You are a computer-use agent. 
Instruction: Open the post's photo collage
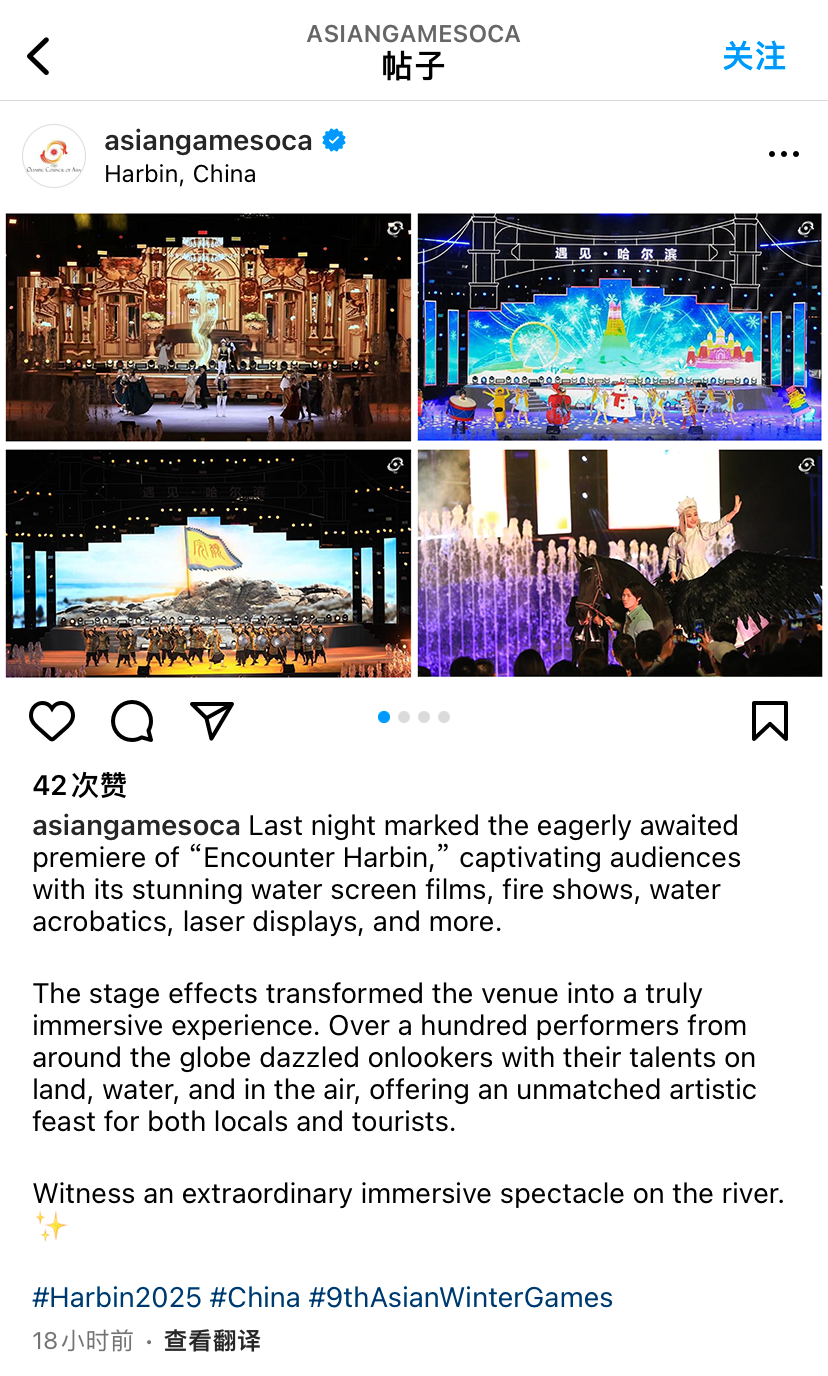coord(414,445)
